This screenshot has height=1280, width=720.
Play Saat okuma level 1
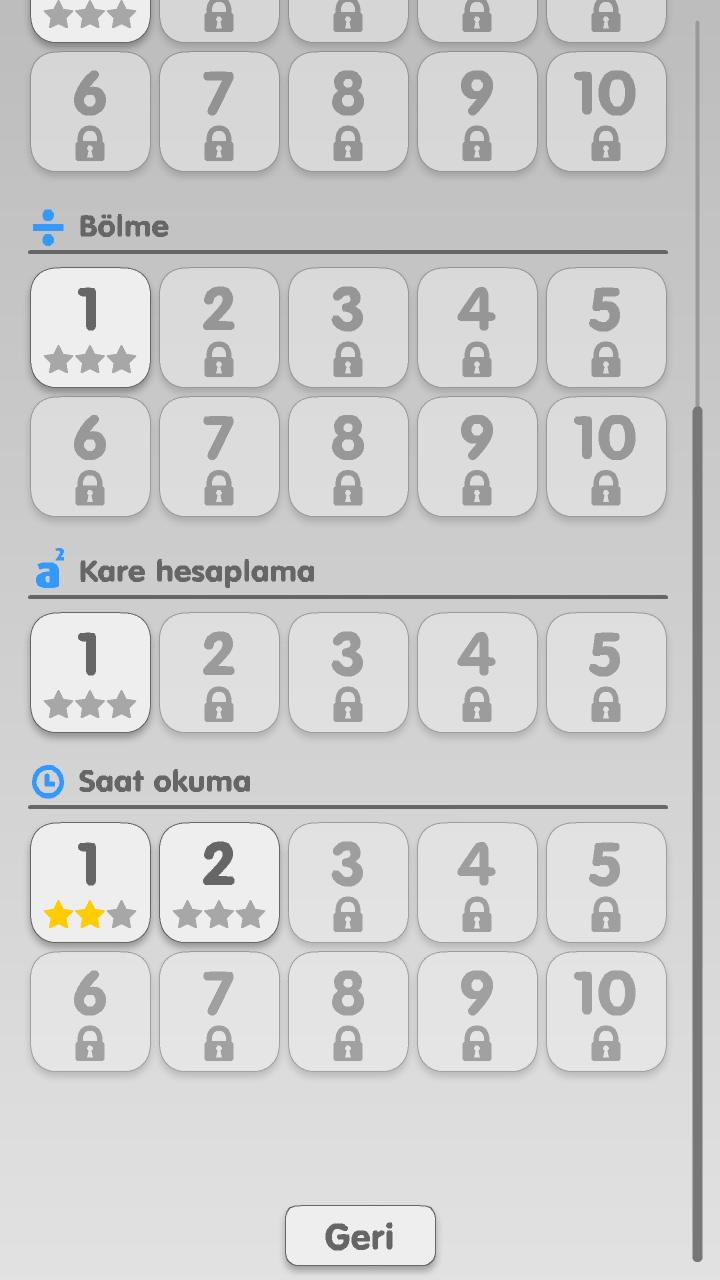coord(90,882)
